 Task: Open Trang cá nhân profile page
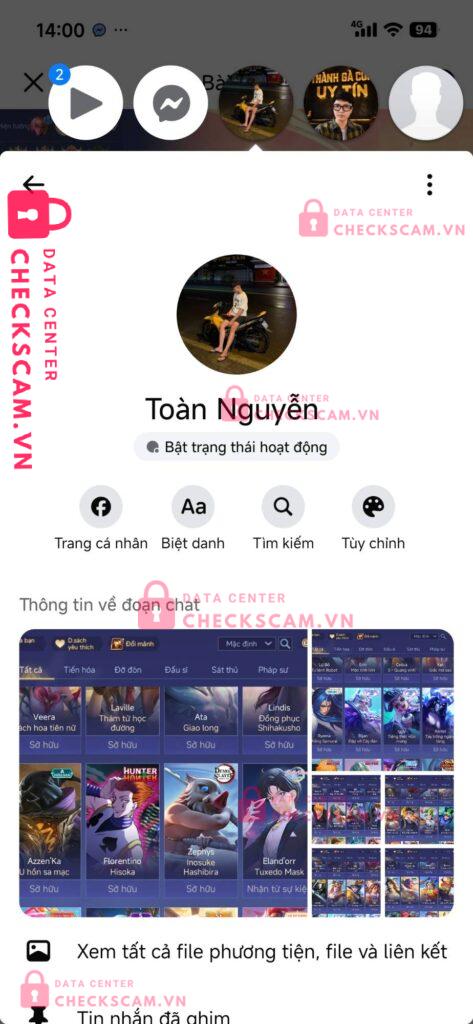[x=101, y=519]
